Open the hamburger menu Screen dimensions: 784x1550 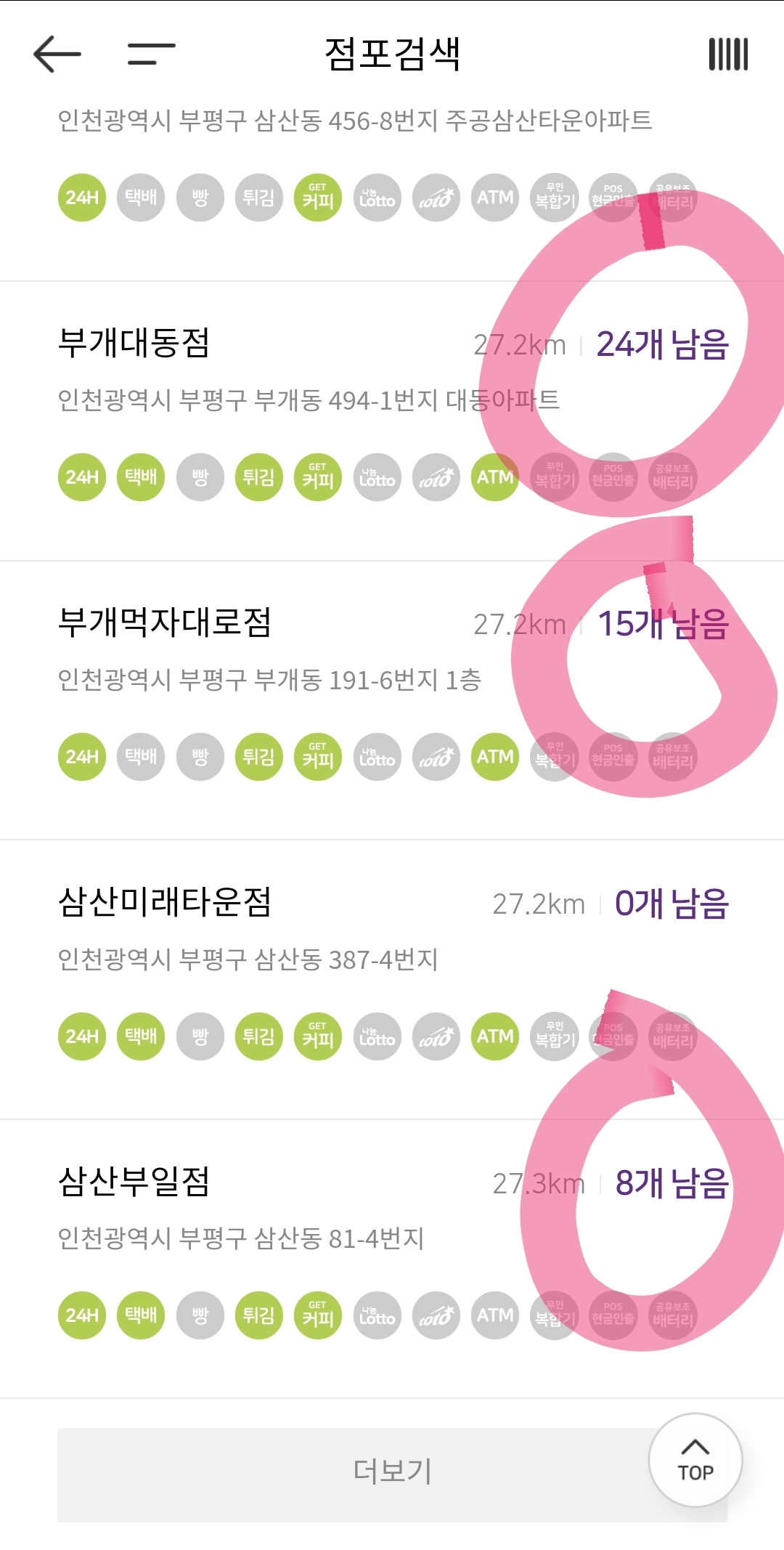(151, 54)
